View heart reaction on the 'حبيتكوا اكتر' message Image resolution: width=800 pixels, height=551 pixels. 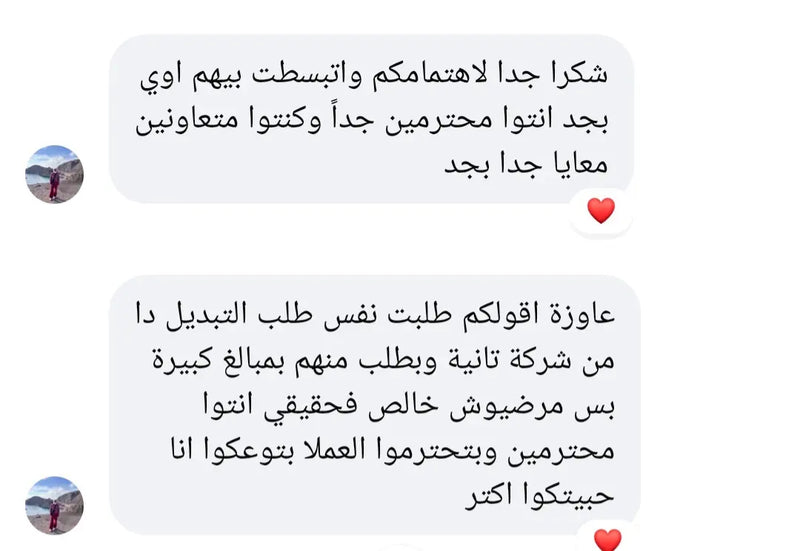606,540
